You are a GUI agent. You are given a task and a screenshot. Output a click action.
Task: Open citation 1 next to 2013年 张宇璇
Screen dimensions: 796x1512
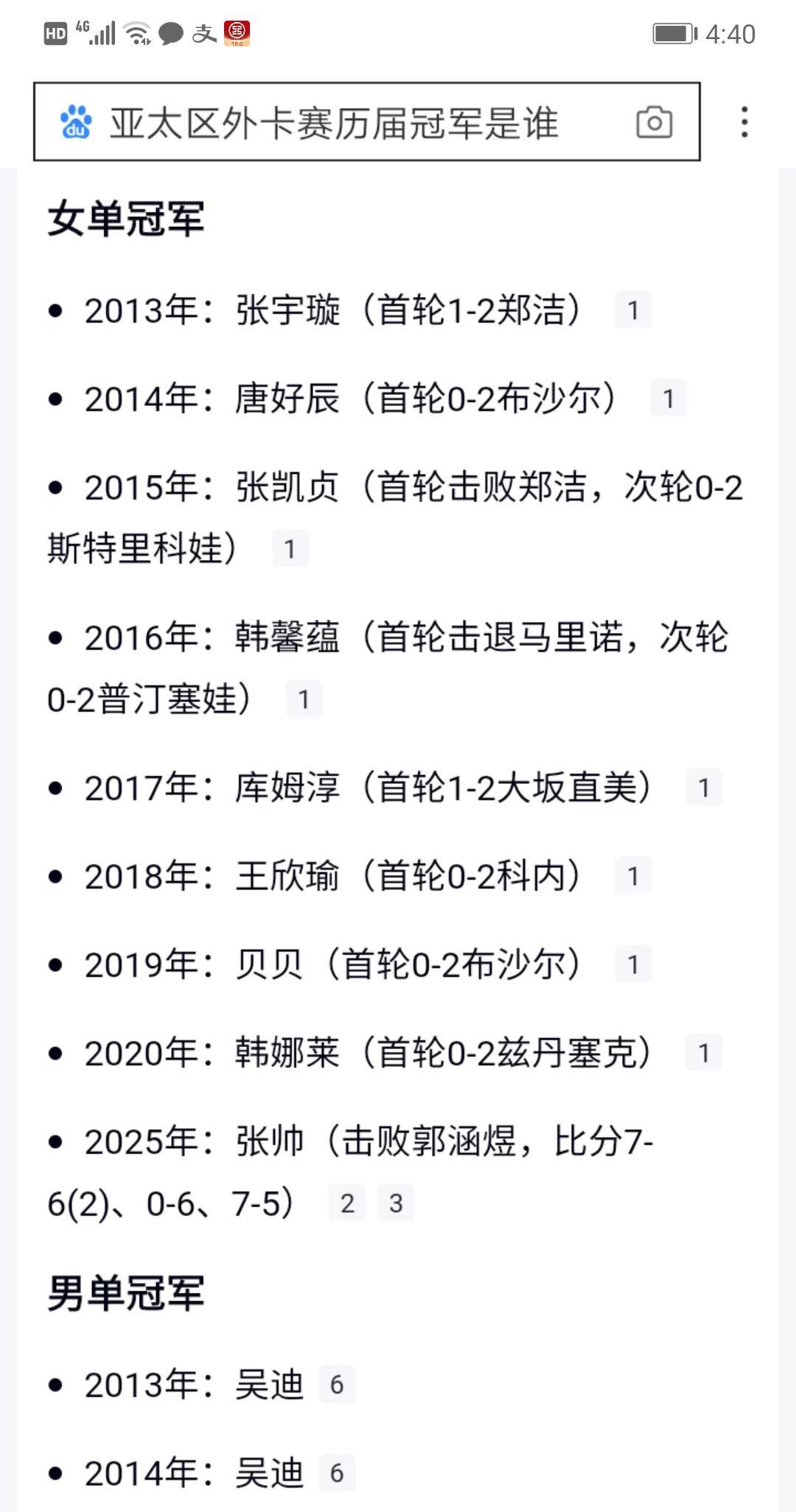(x=633, y=309)
